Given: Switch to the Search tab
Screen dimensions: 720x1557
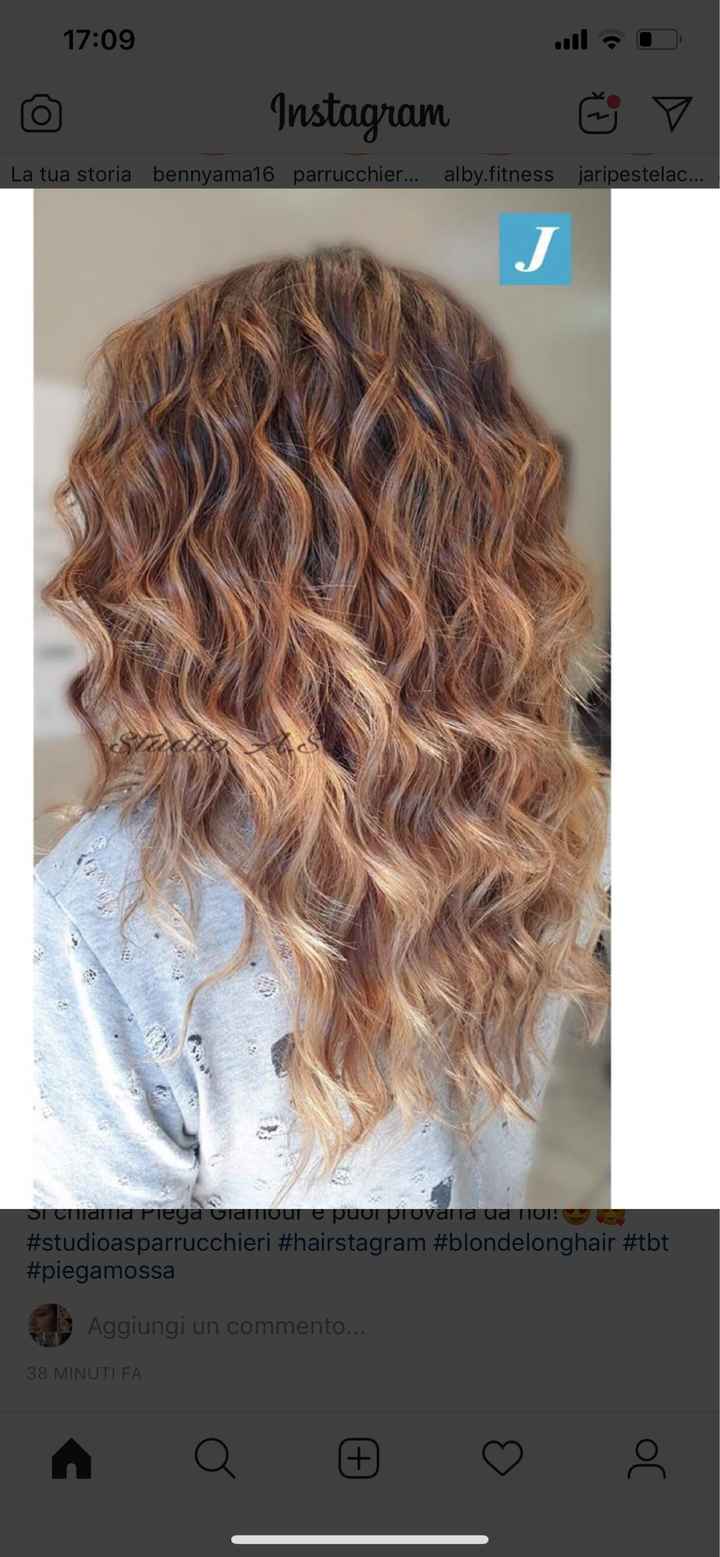Looking at the screenshot, I should click(x=214, y=1459).
